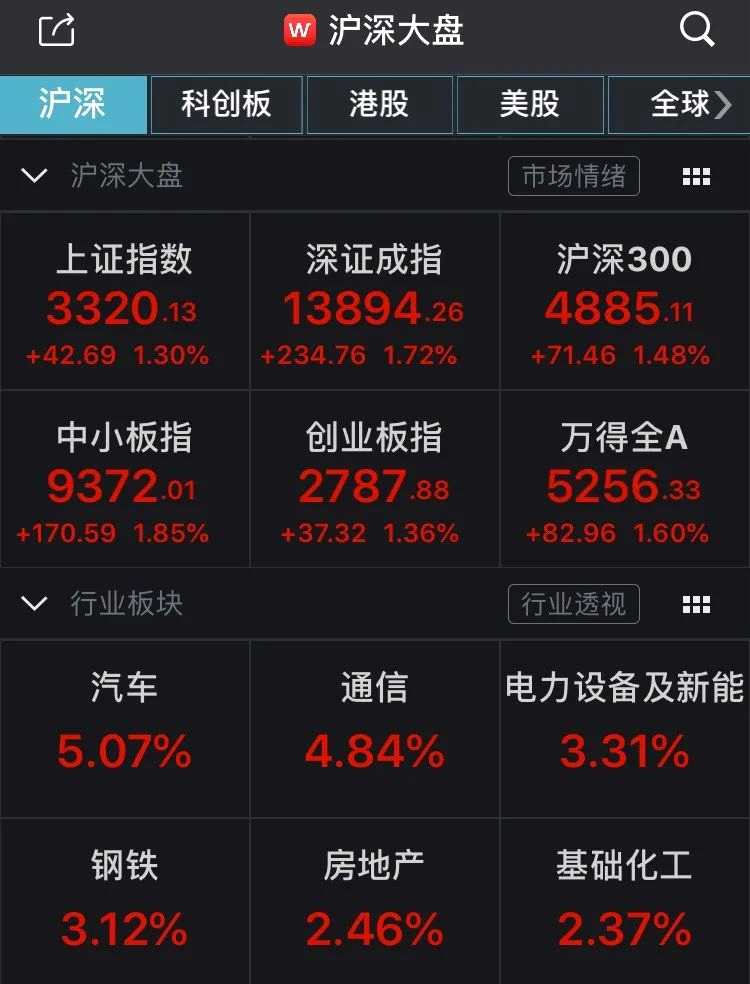Open the 美股 tab
The width and height of the screenshot is (750, 984).
point(530,105)
